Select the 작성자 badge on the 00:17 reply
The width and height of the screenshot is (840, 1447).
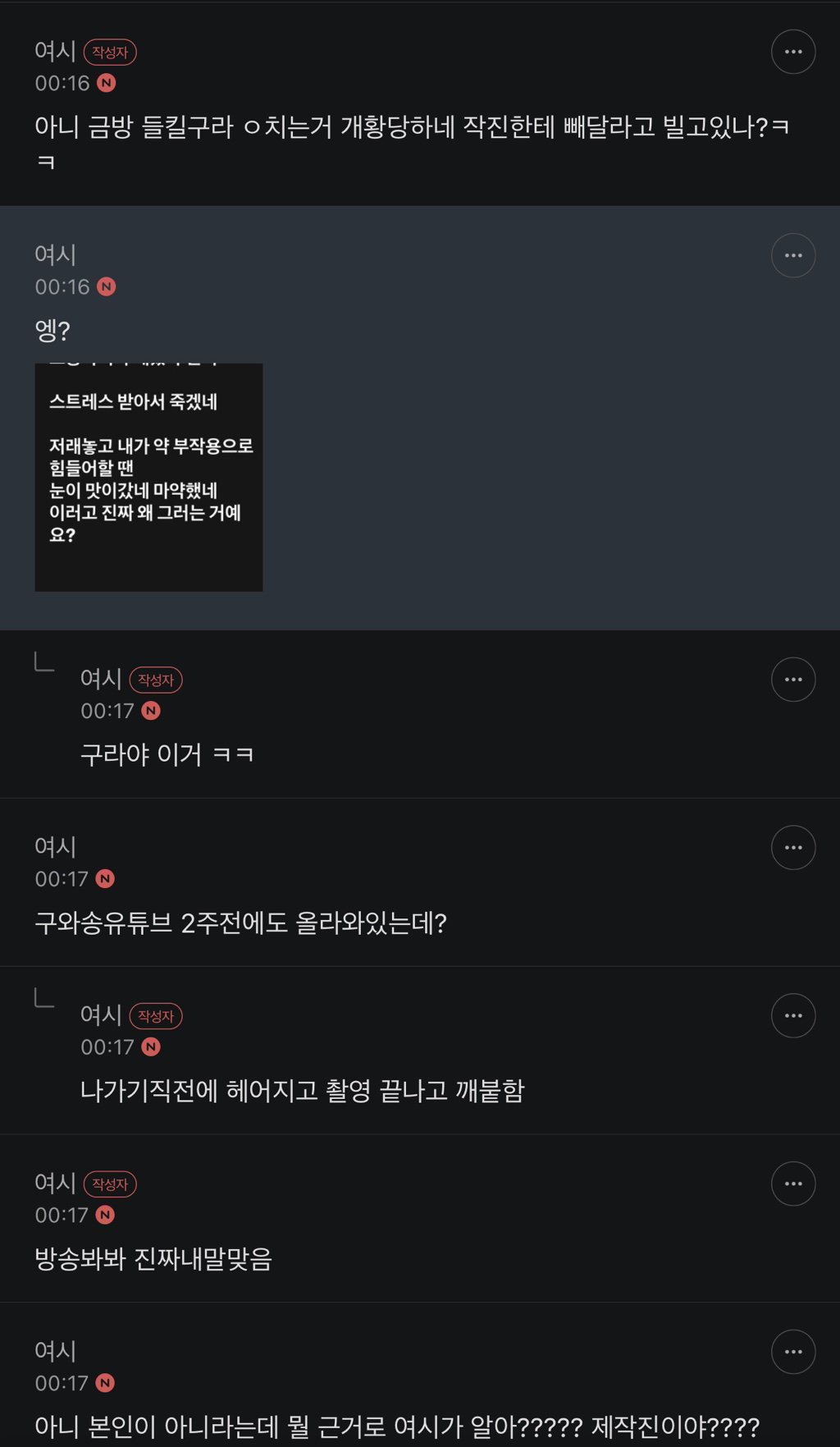pyautogui.click(x=155, y=680)
